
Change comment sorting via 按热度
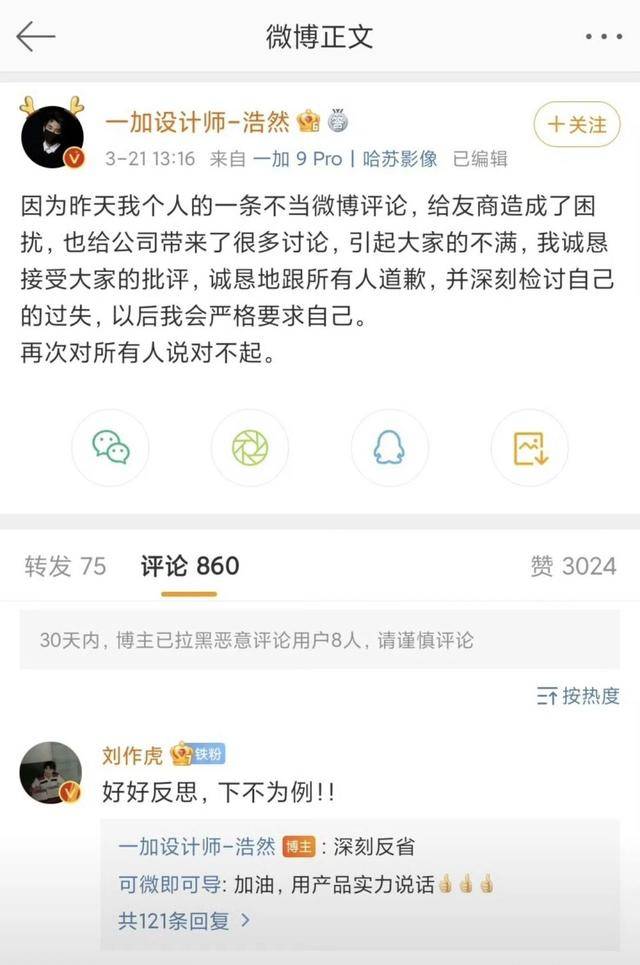(x=578, y=696)
